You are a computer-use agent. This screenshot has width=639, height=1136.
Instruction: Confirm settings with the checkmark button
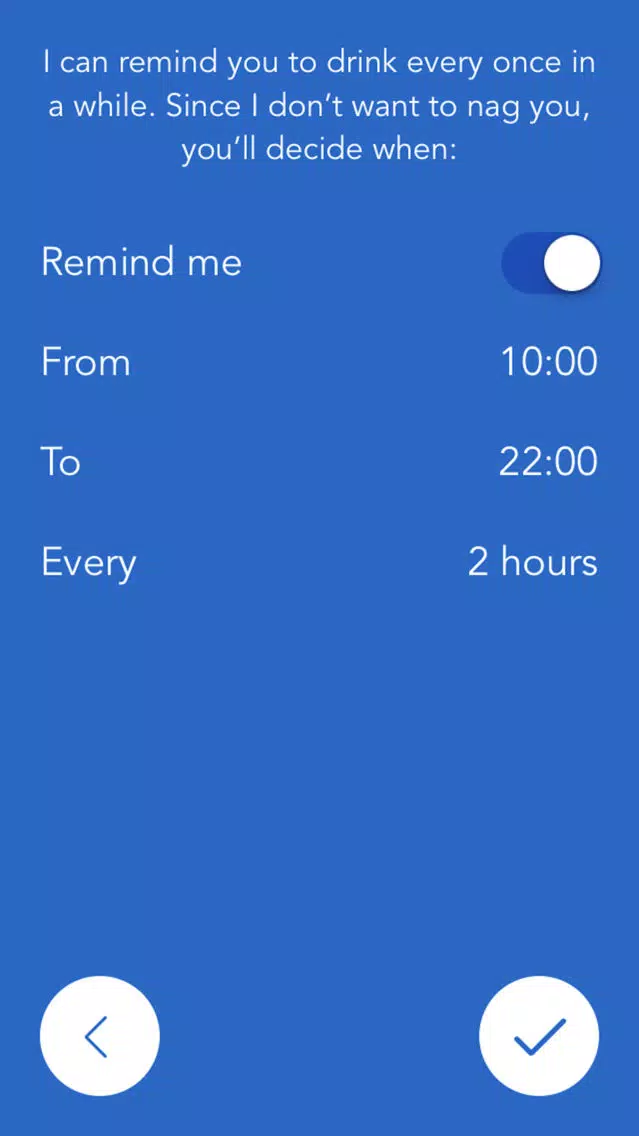[539, 1036]
